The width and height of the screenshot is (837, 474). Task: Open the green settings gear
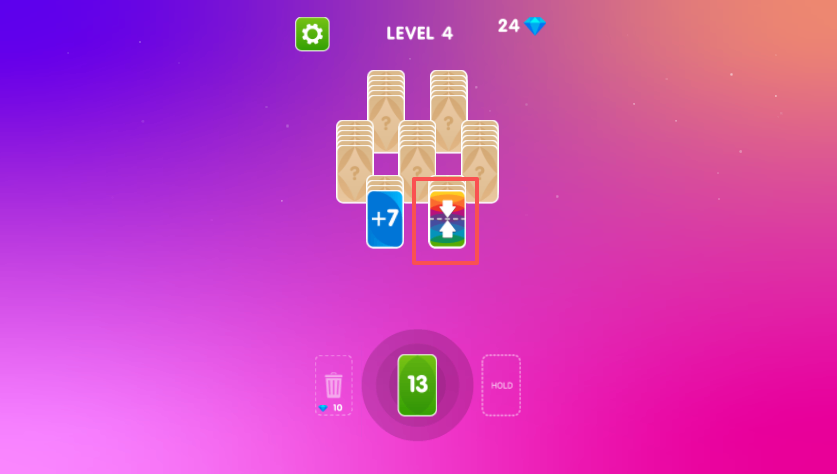(x=312, y=34)
